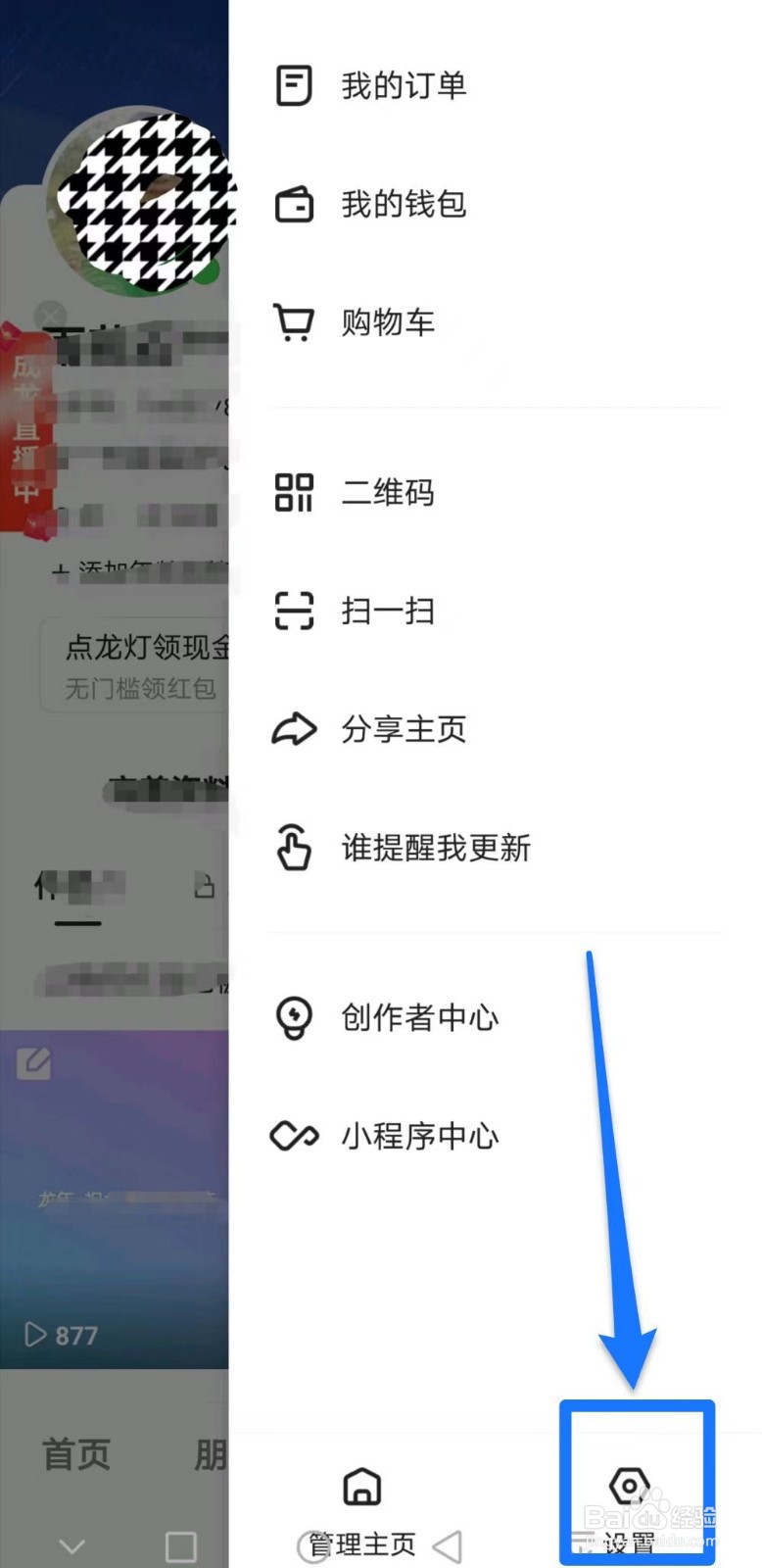The image size is (762, 1568).
Task: Open 谁提醒我更新 reminder icon
Action: pos(293,849)
